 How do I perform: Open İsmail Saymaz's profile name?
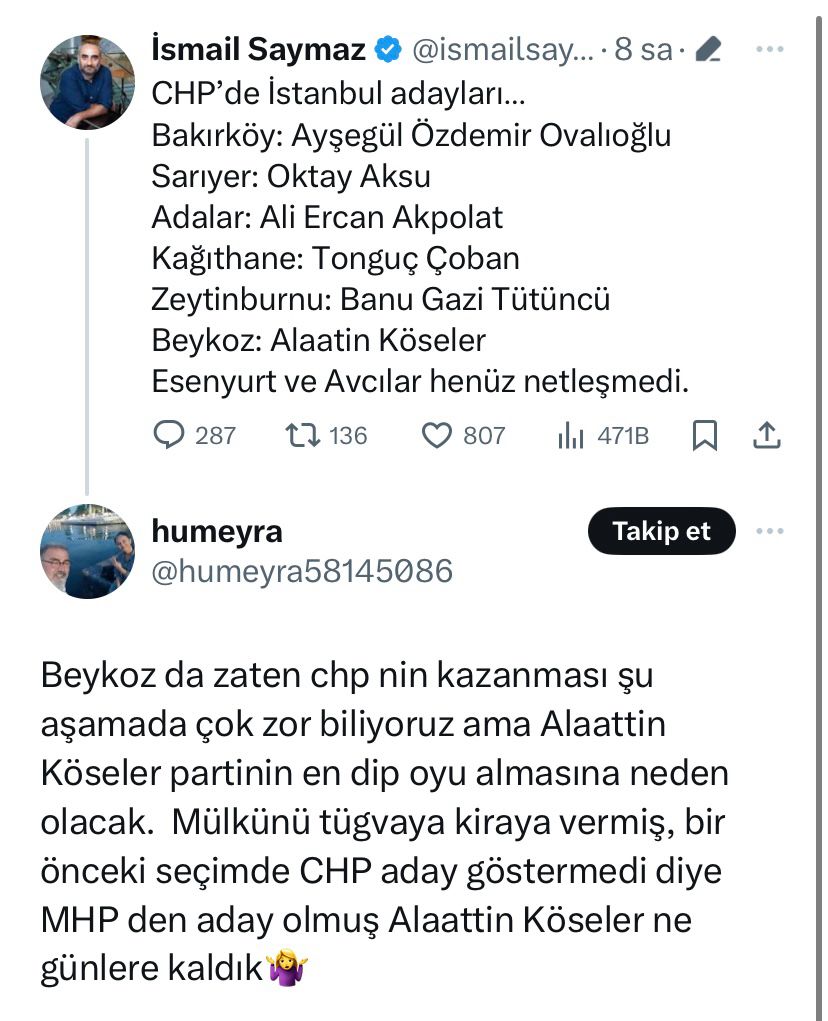coord(258,48)
